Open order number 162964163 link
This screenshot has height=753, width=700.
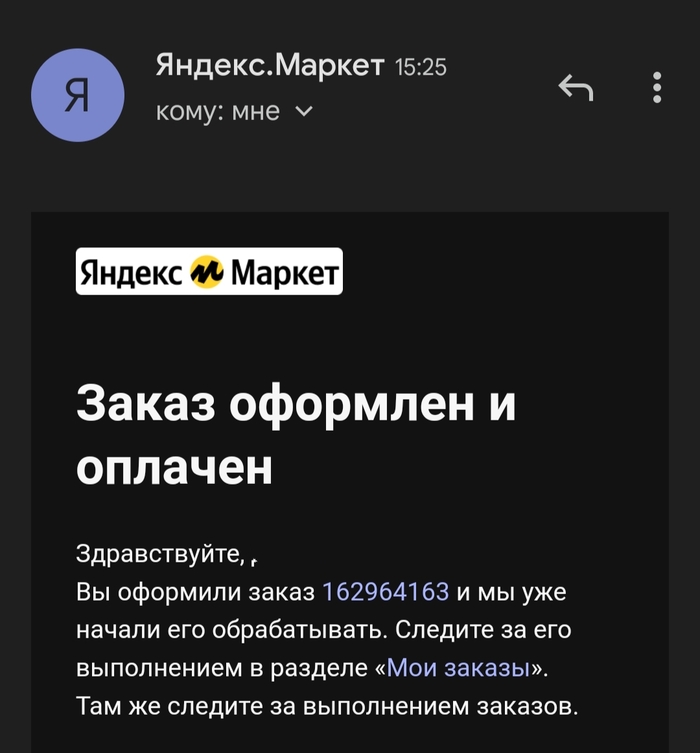click(385, 591)
